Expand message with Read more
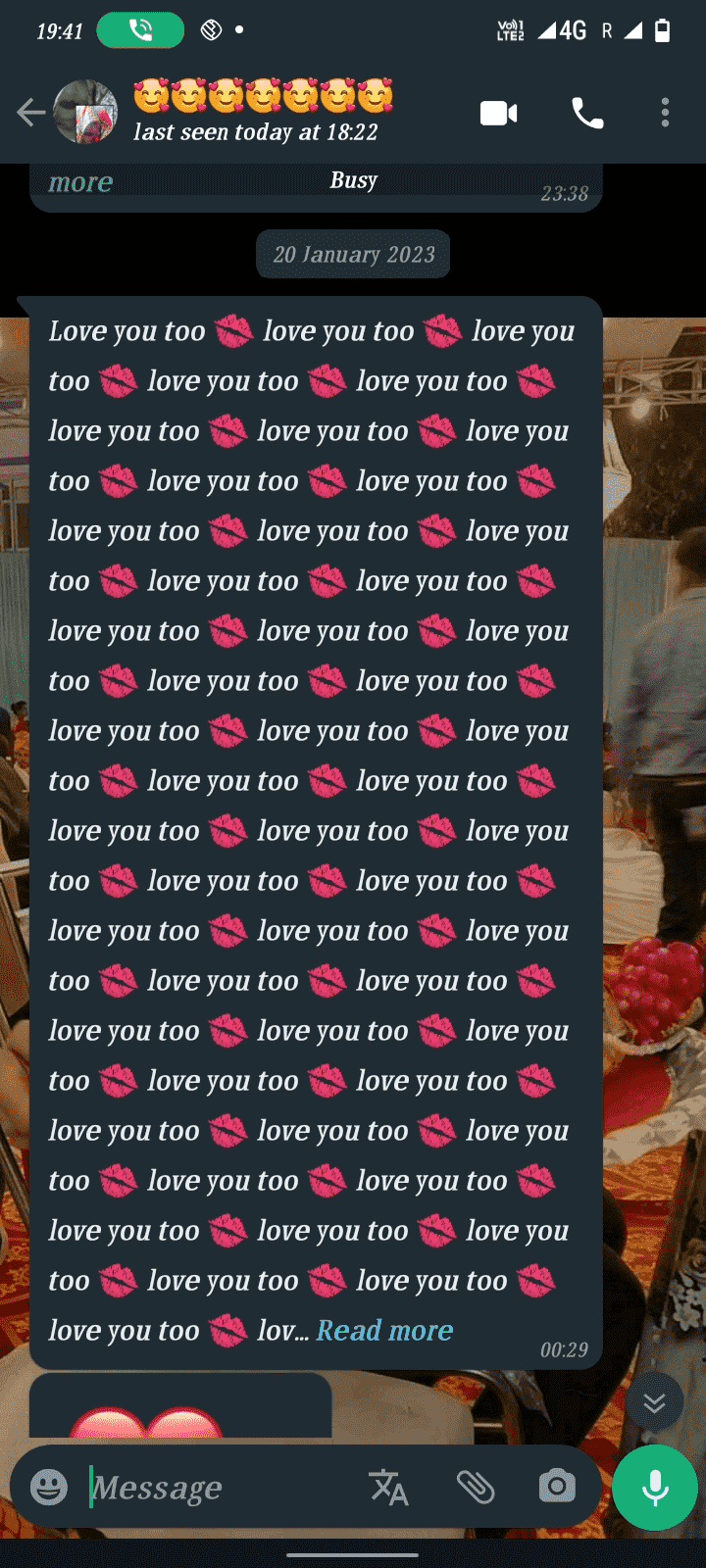The height and width of the screenshot is (1568, 706). [384, 1331]
